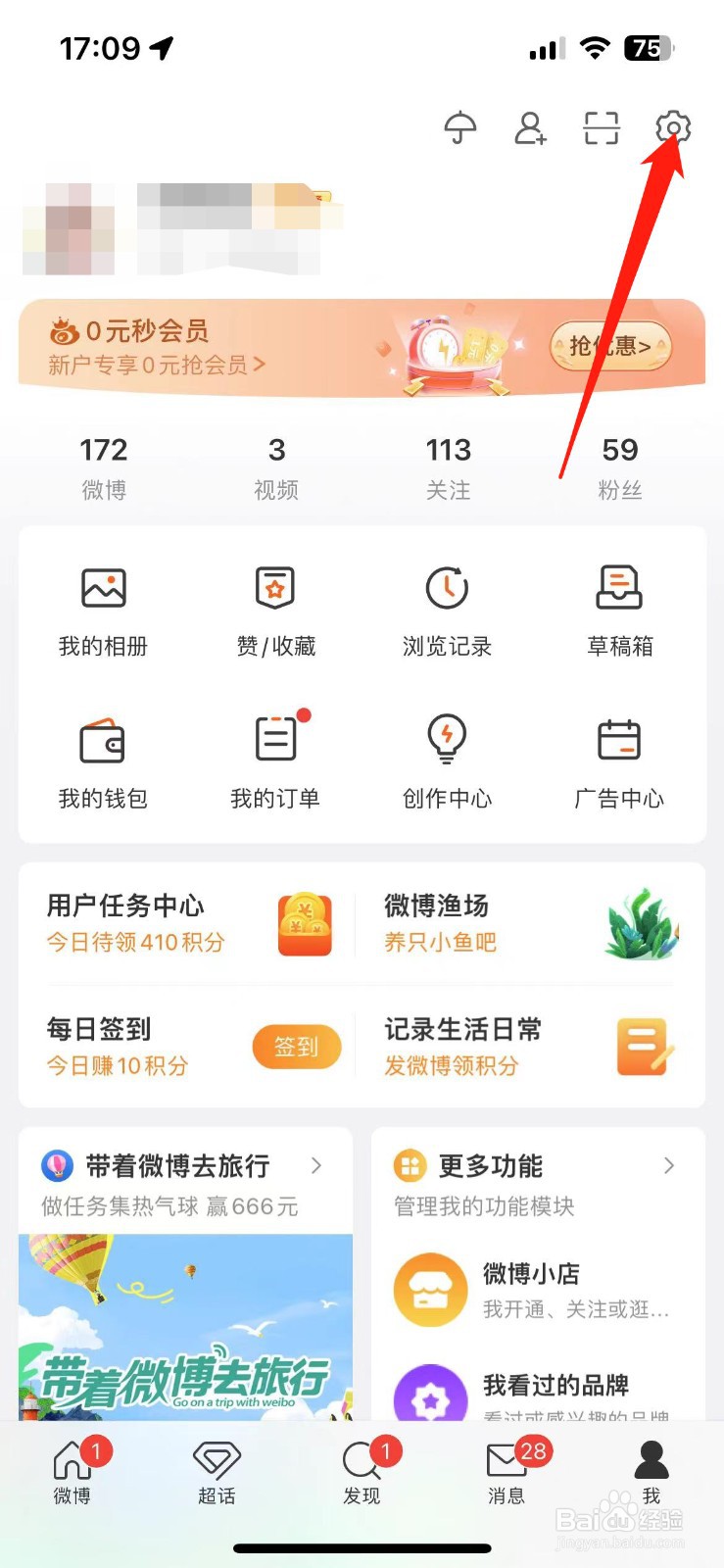Tap the 签到 check-in button

(296, 1047)
